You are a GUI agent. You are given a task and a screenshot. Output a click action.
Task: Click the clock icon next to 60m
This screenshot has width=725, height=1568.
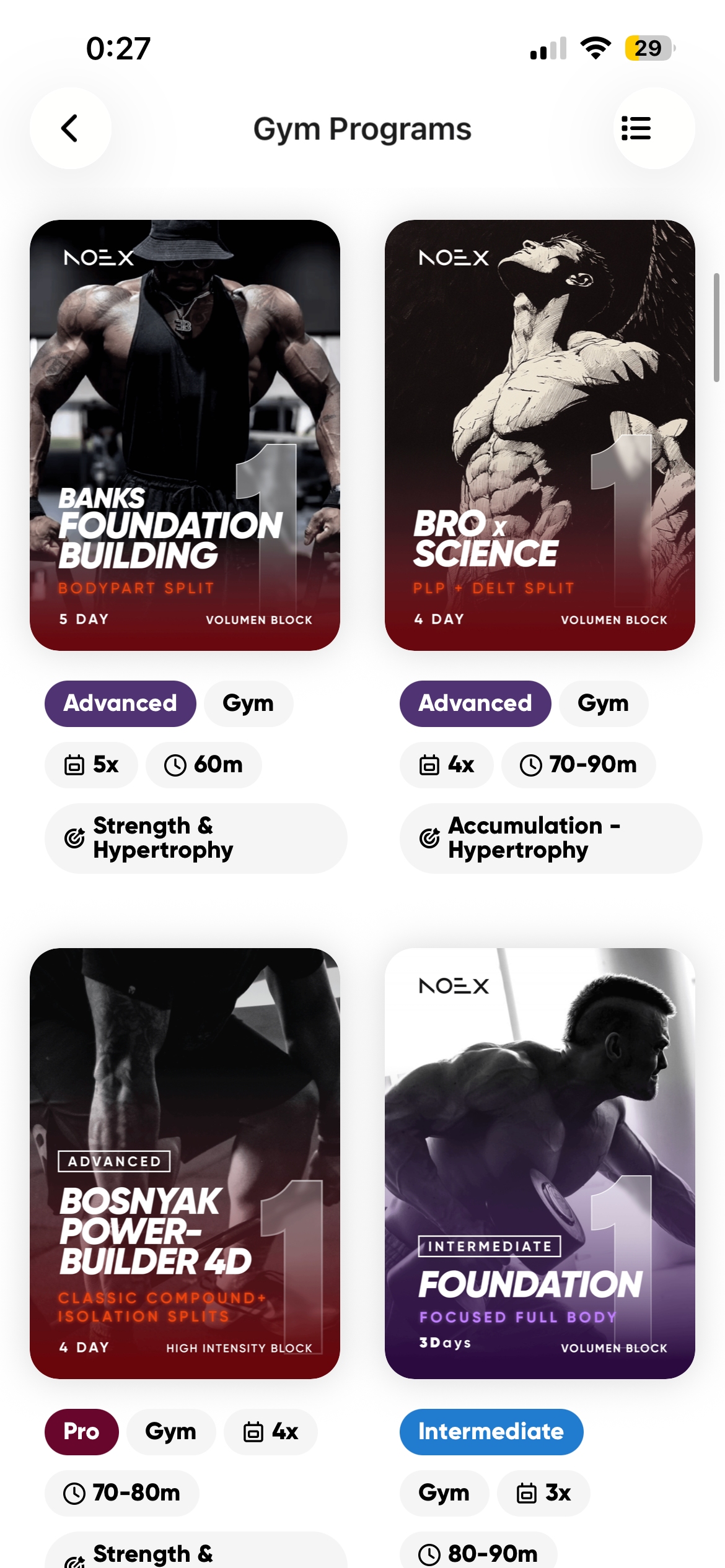(x=176, y=765)
